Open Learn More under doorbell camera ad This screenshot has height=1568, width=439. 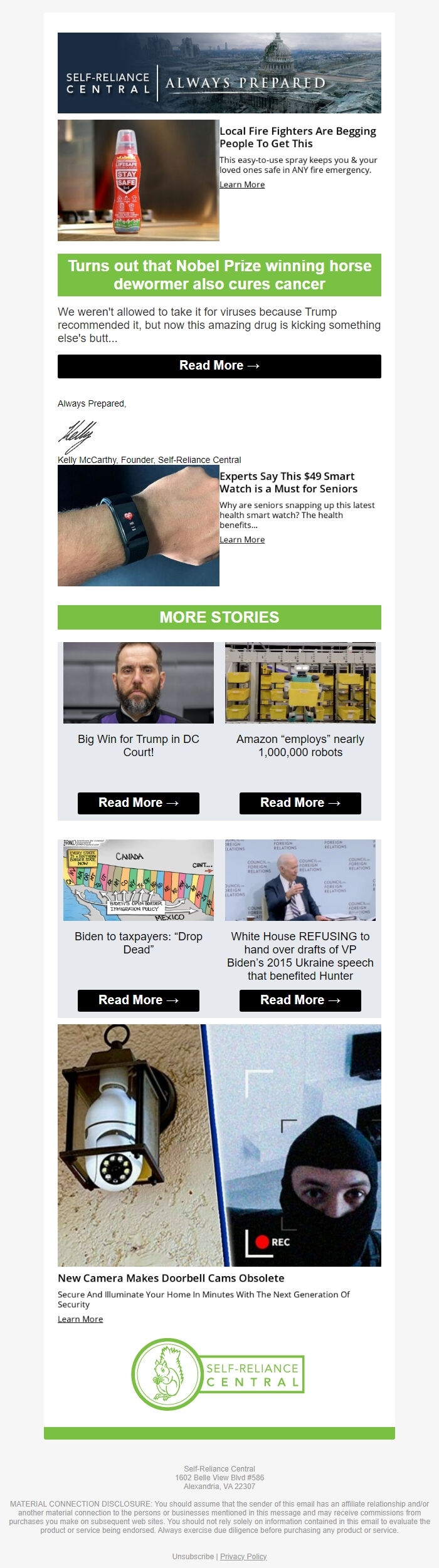click(80, 1319)
